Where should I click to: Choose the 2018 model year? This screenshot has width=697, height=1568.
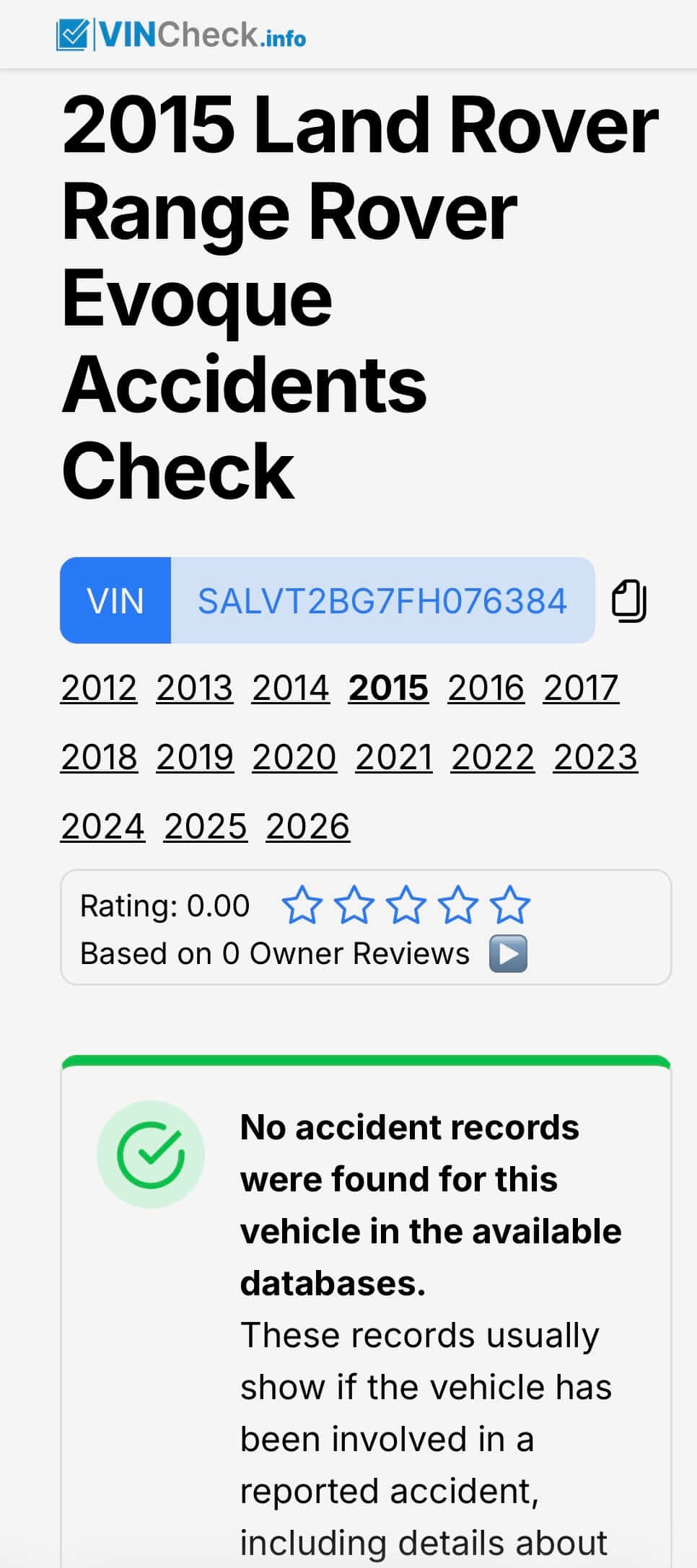click(x=99, y=757)
